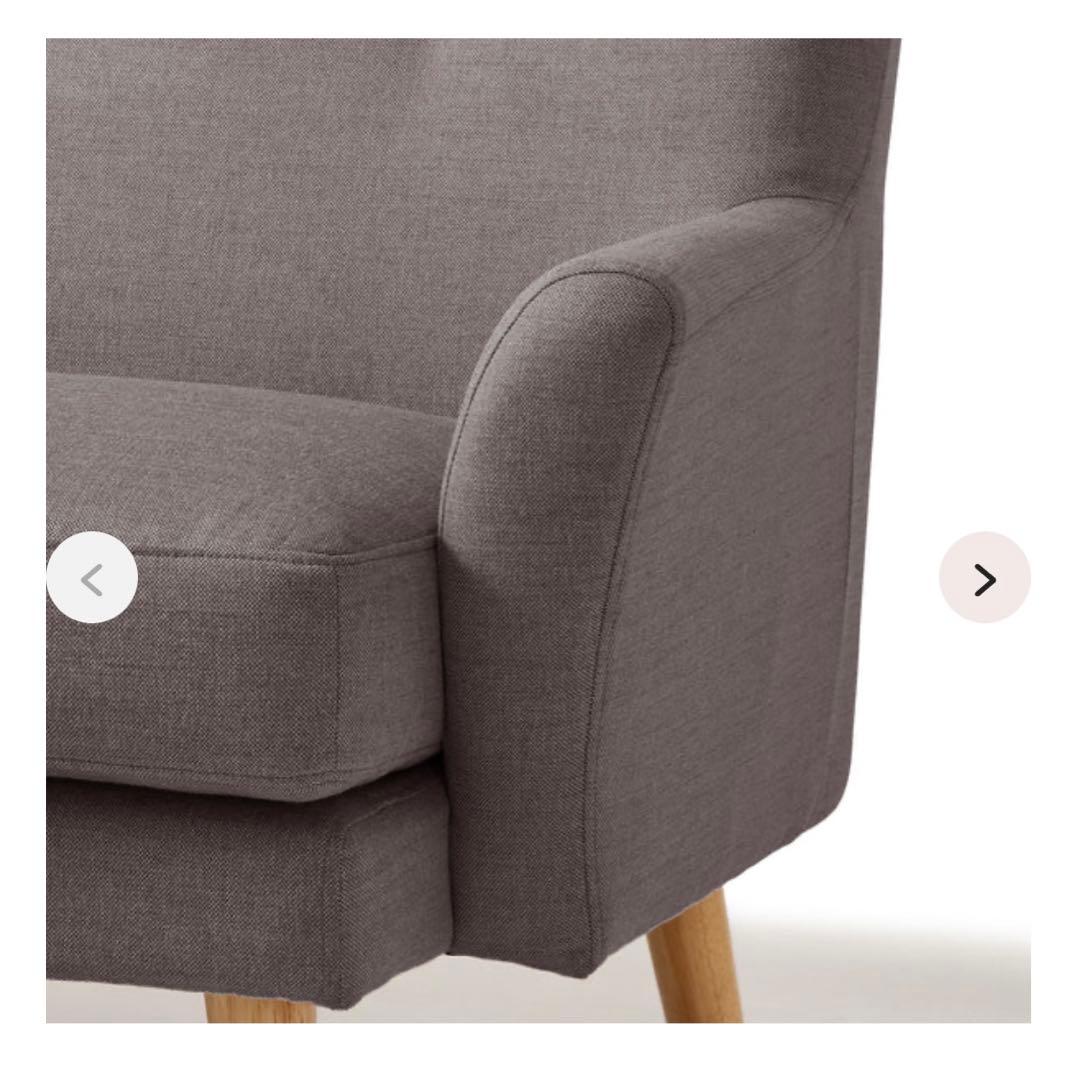Open the sofa product image

[538, 400]
